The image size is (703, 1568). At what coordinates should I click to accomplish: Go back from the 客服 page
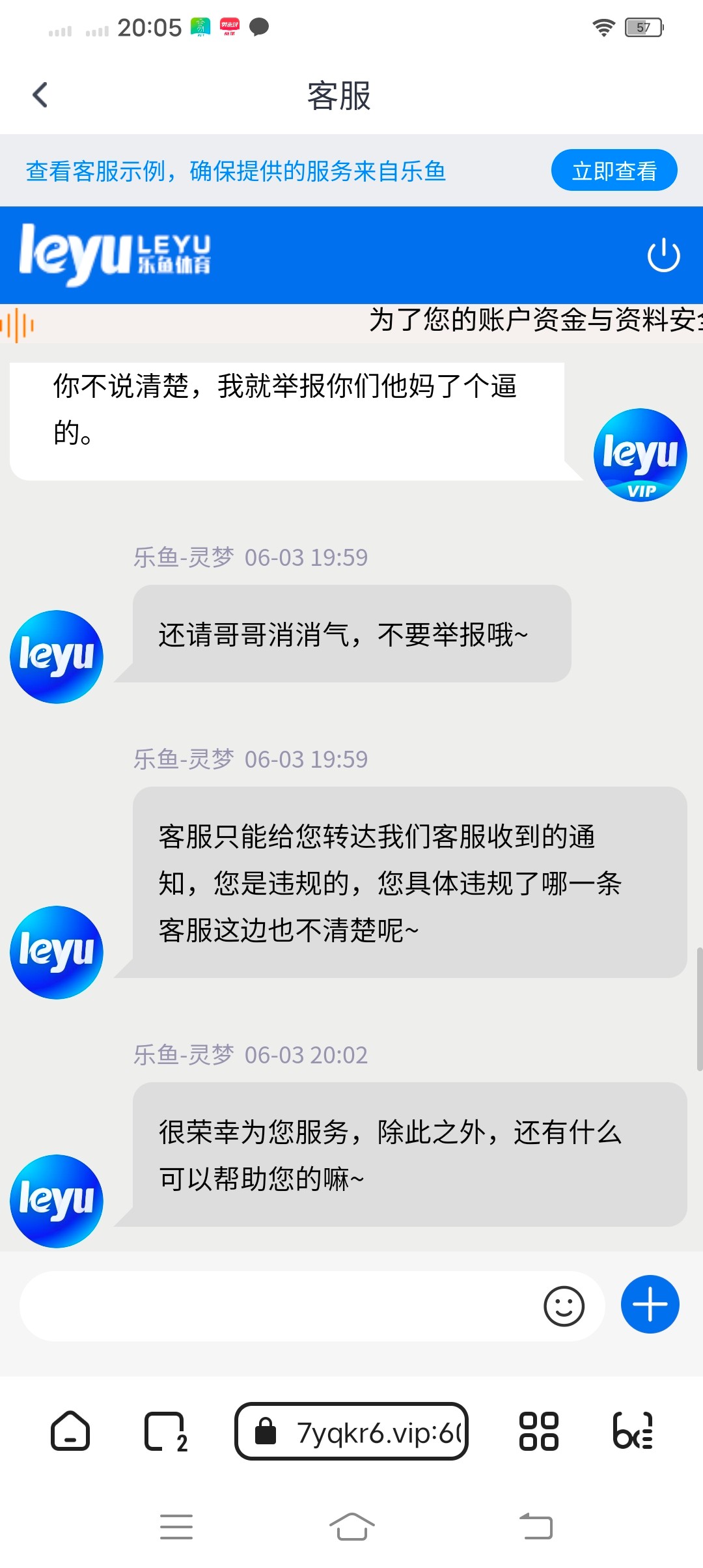tap(40, 95)
